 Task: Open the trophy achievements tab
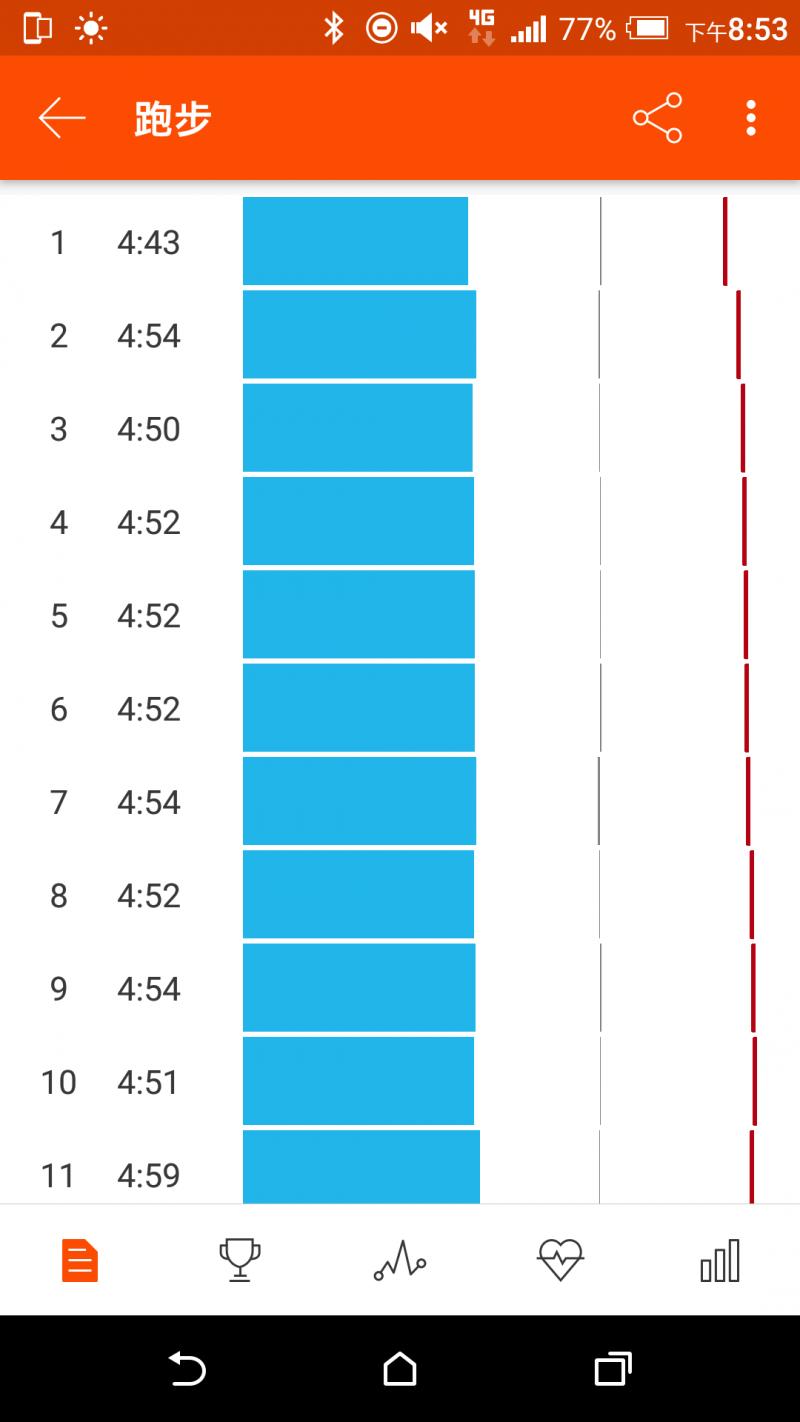(240, 1260)
